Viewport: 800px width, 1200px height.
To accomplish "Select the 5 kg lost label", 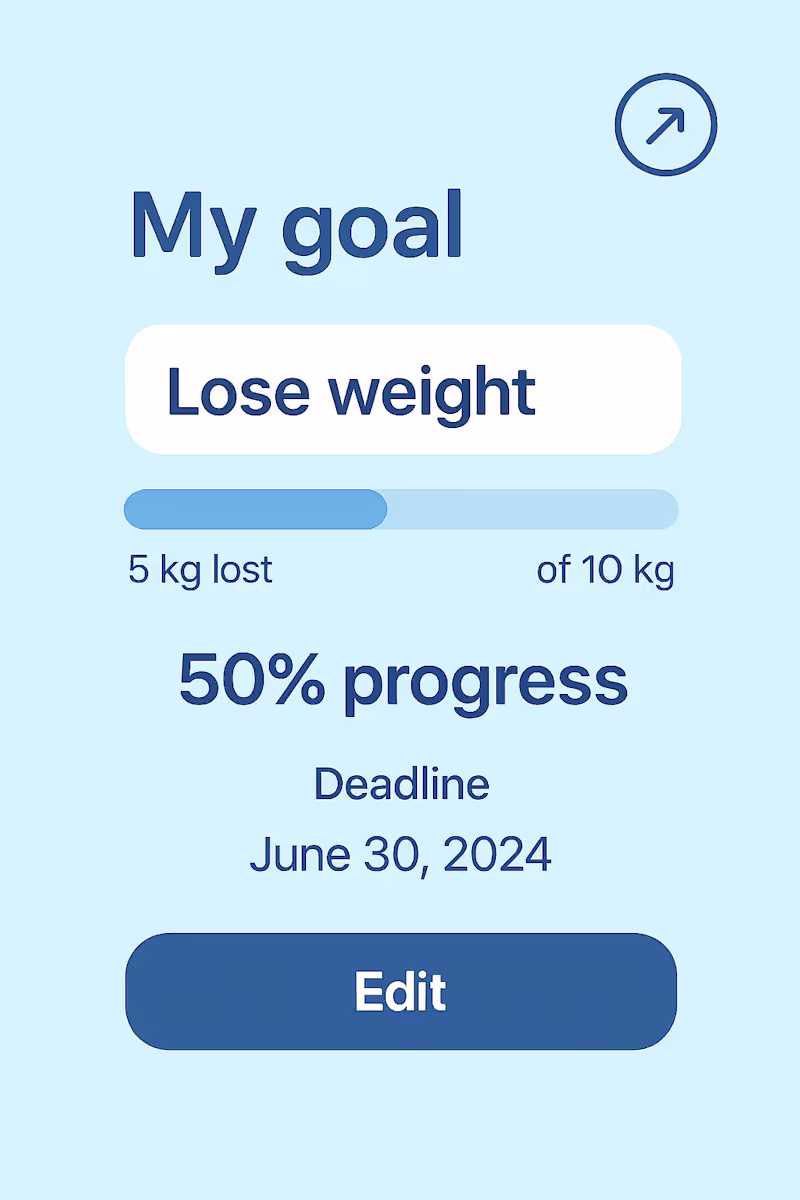I will (x=199, y=569).
